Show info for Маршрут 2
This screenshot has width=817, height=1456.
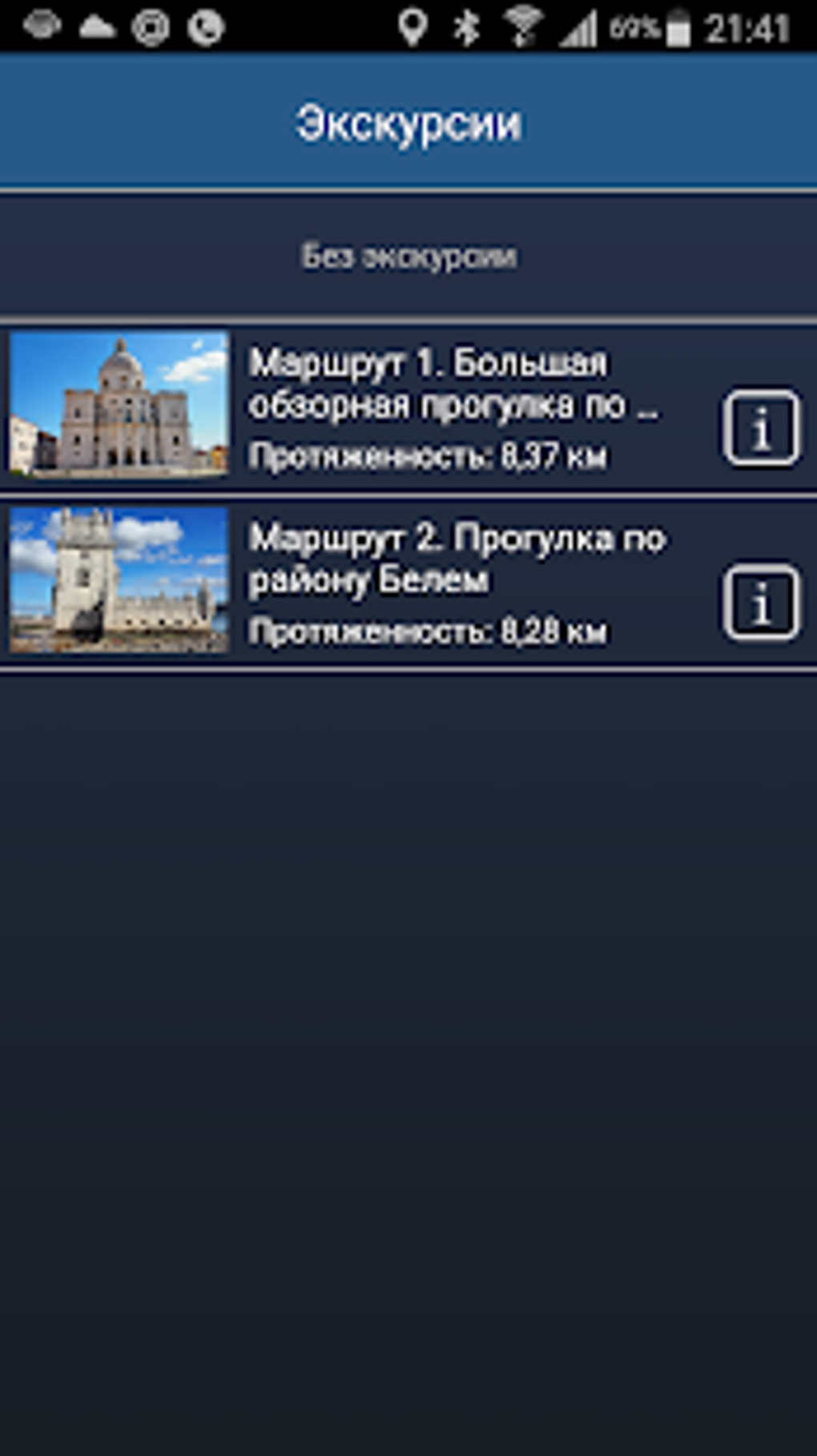761,603
